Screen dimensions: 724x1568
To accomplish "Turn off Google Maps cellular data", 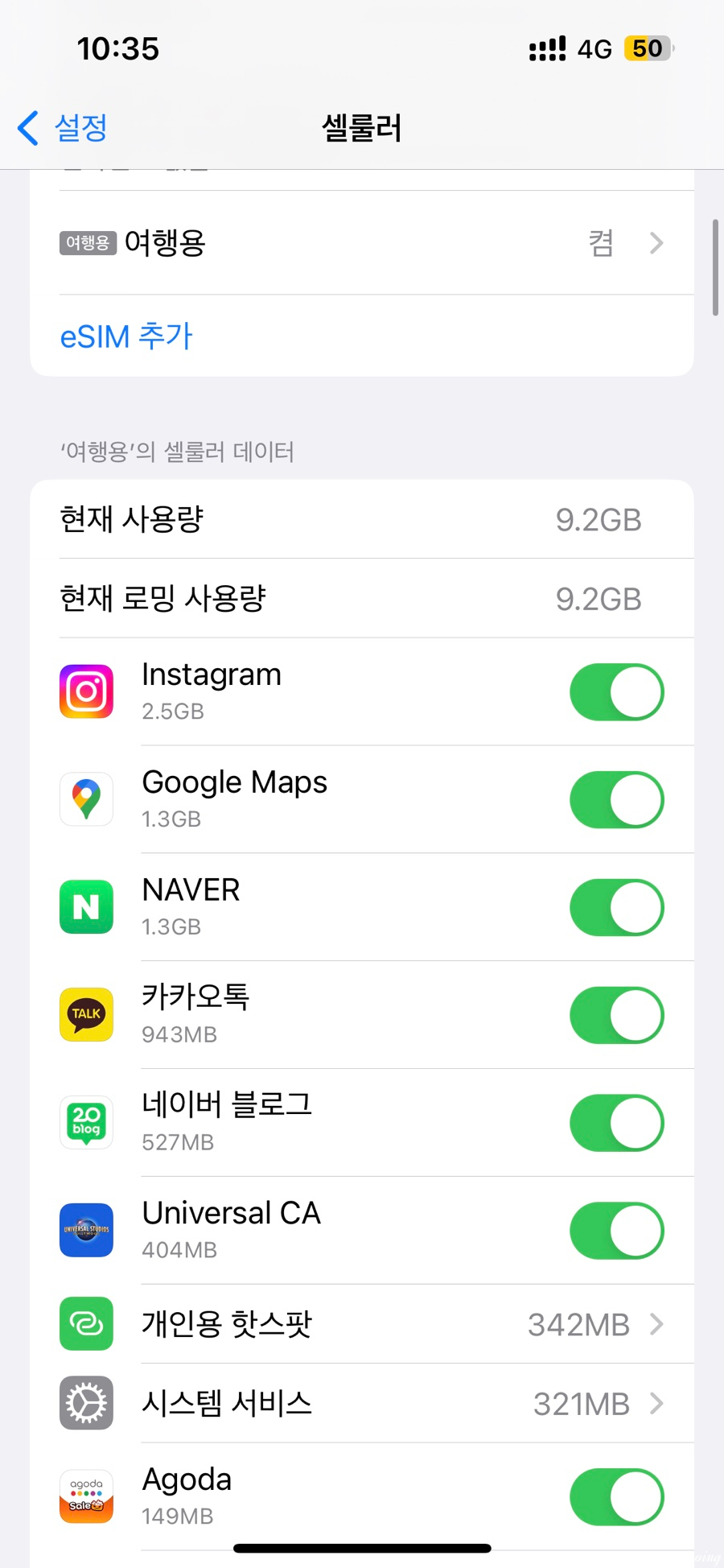I will pos(616,800).
